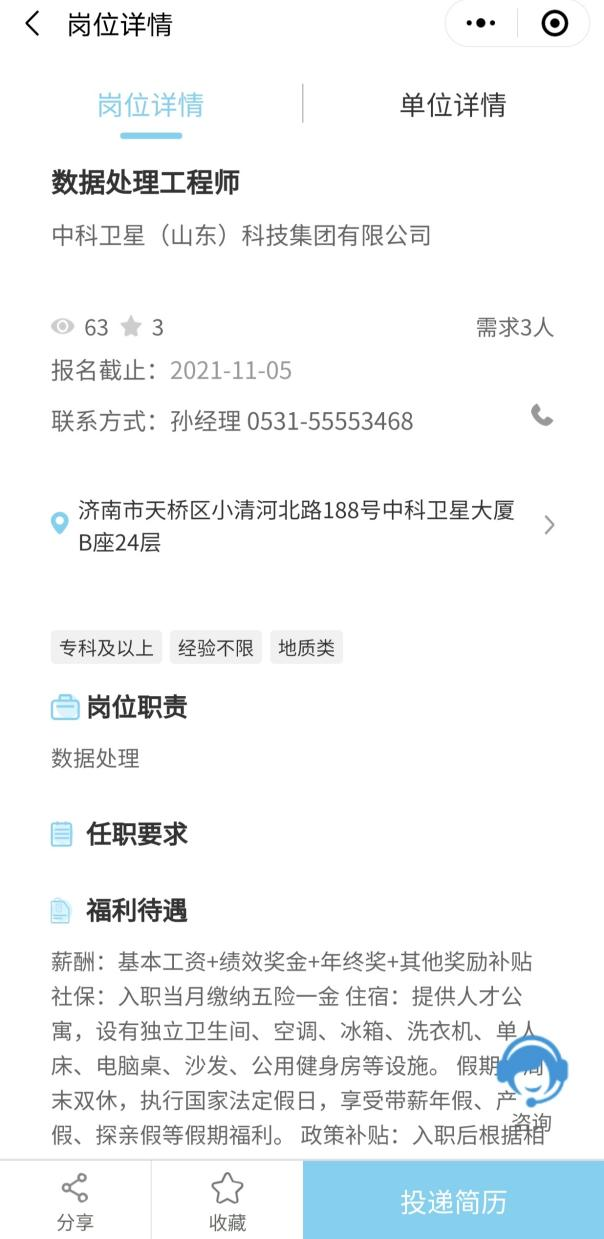Share this job via 分享
The image size is (604, 1239).
[75, 1200]
